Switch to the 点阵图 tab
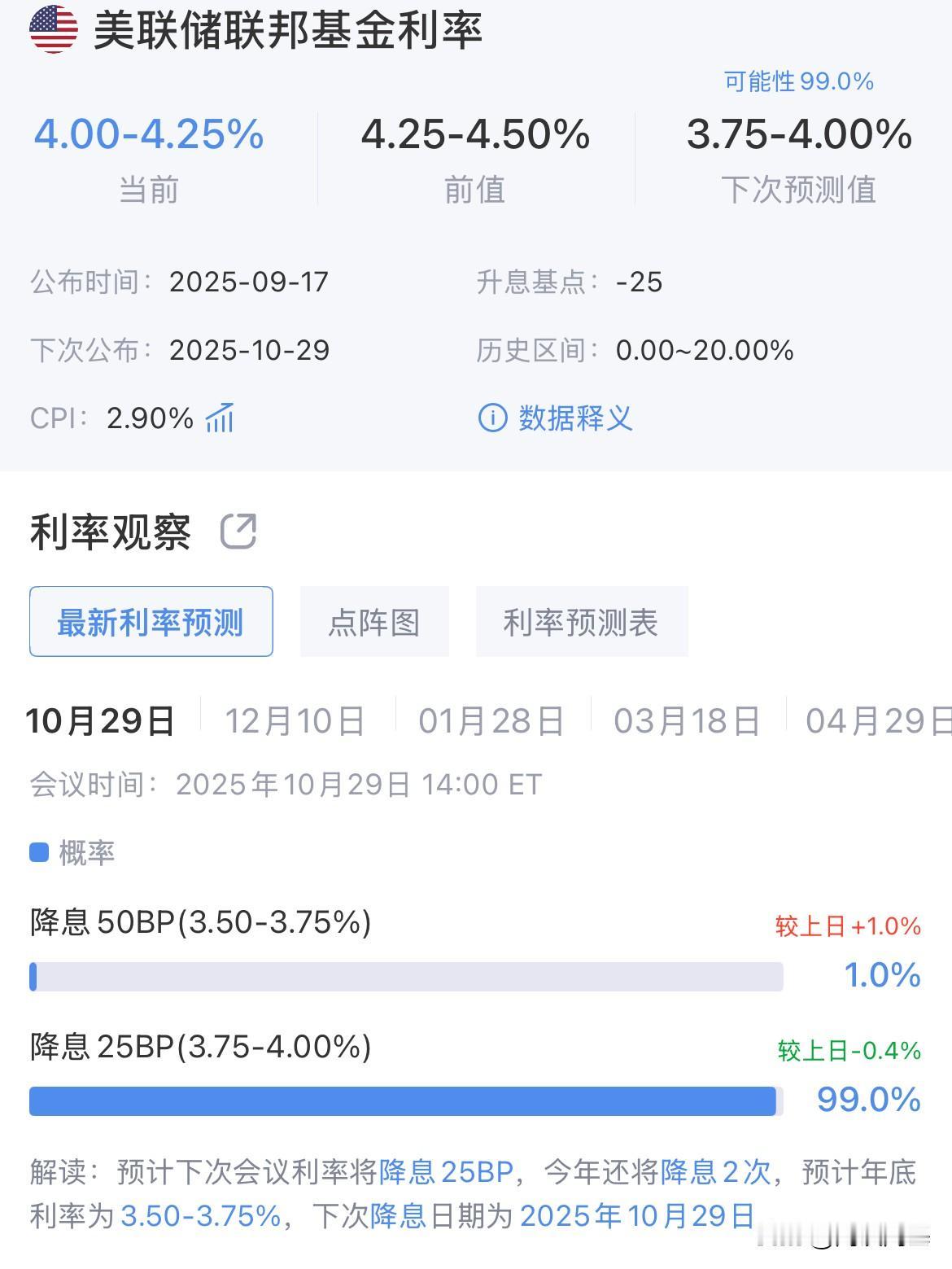The width and height of the screenshot is (952, 1269). click(x=374, y=622)
